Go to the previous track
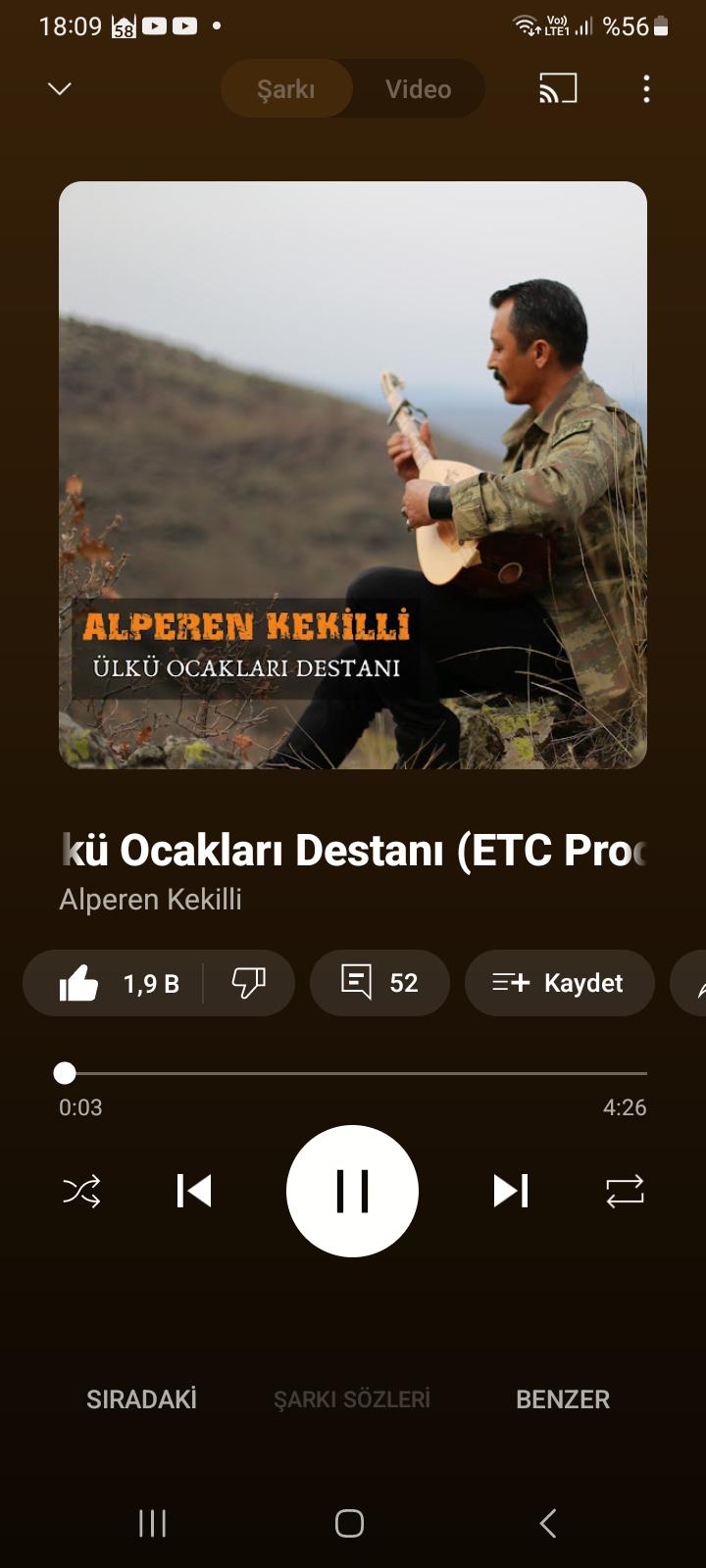 tap(194, 1192)
